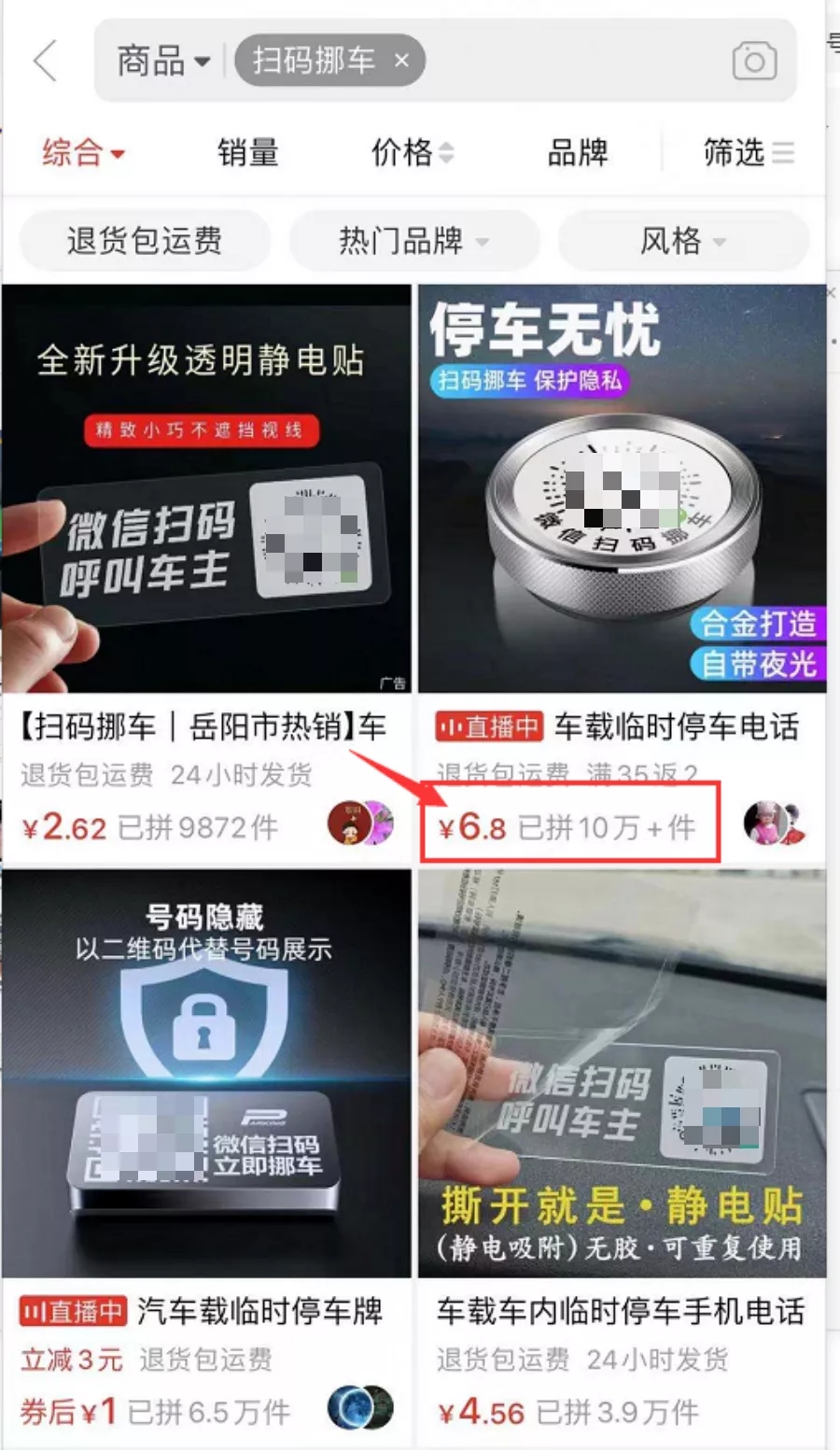Sort results by 销量
The width and height of the screenshot is (840, 1450).
click(x=247, y=152)
